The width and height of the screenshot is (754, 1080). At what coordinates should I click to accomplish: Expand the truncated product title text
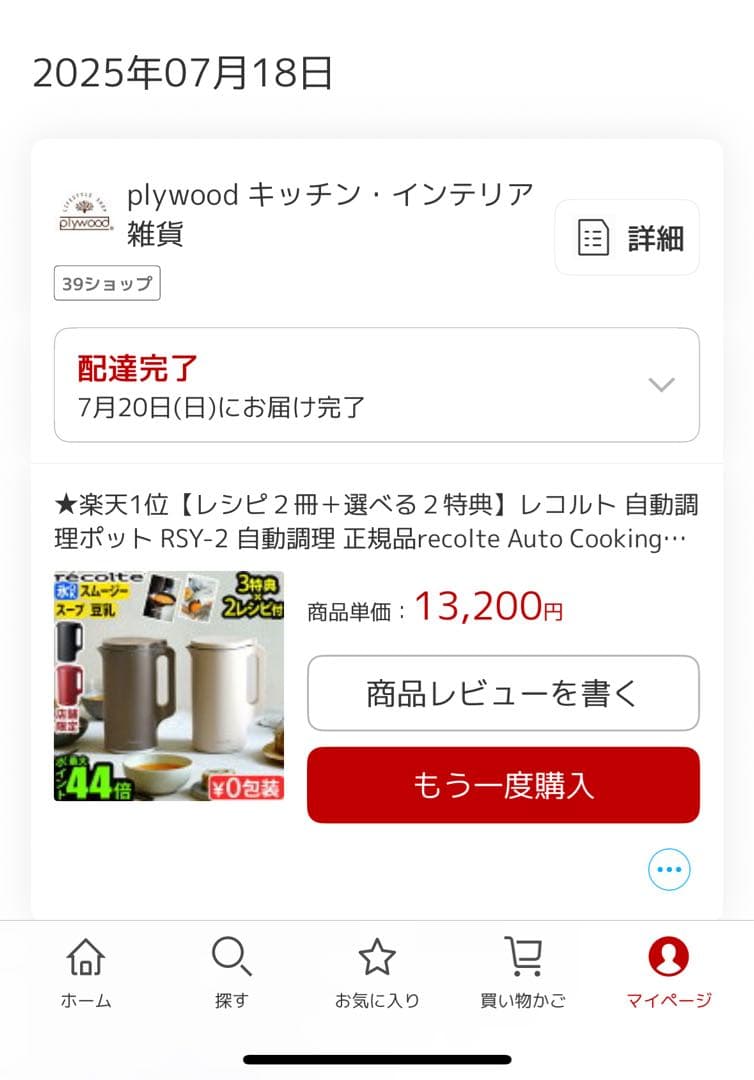[x=376, y=522]
